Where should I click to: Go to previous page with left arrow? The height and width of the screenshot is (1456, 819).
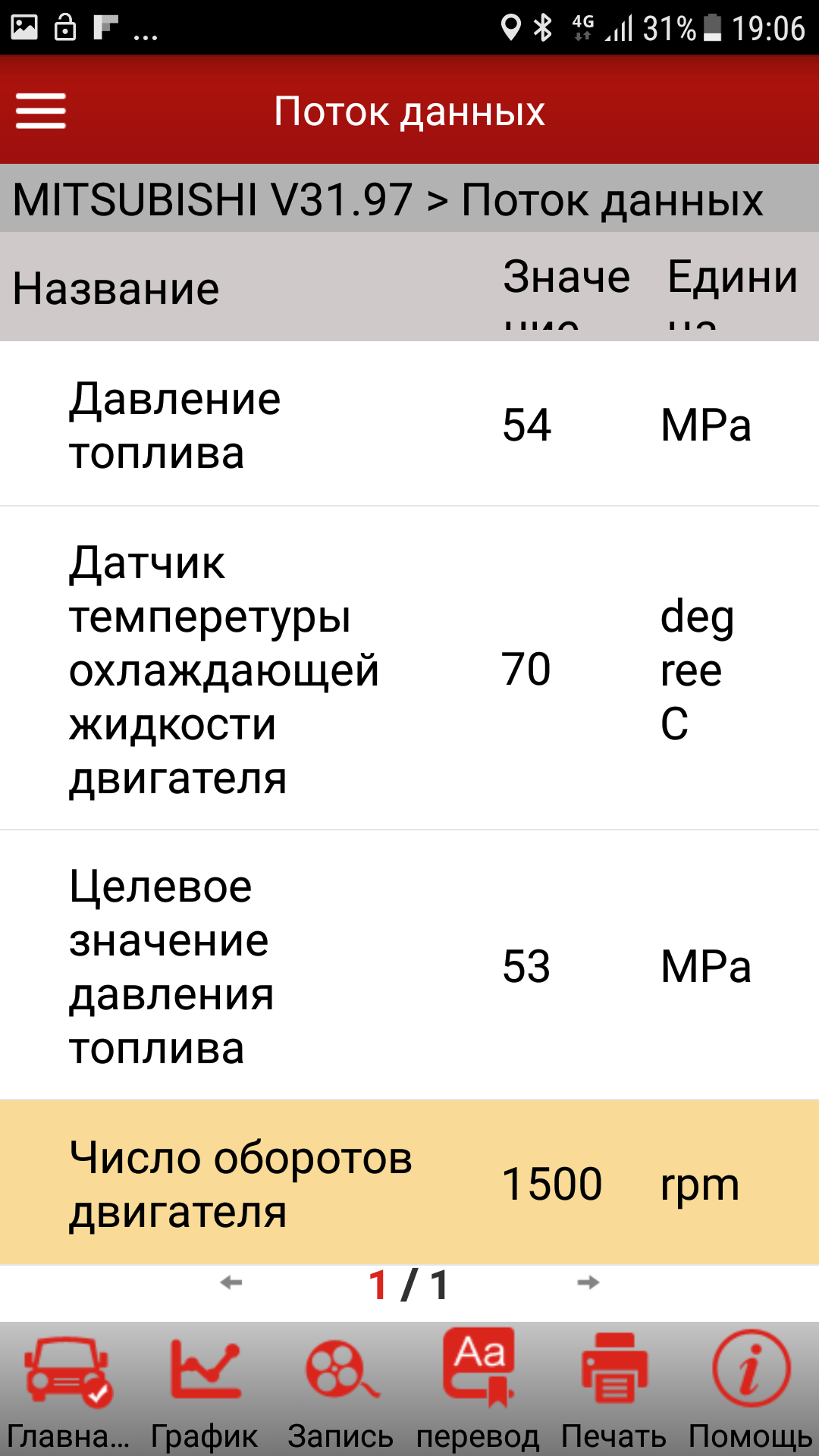pyautogui.click(x=231, y=1283)
